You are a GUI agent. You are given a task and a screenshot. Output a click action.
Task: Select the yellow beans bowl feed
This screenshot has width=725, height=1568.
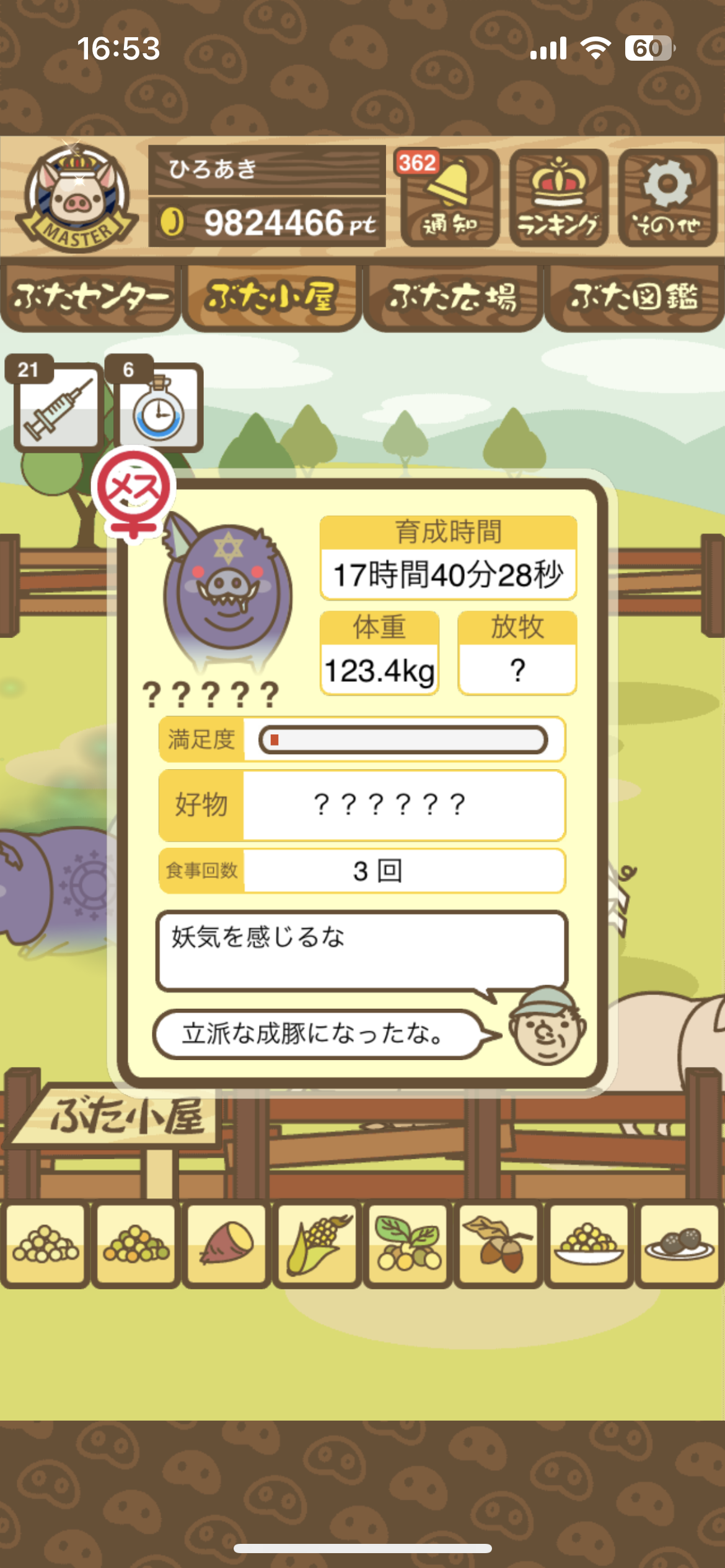589,1243
